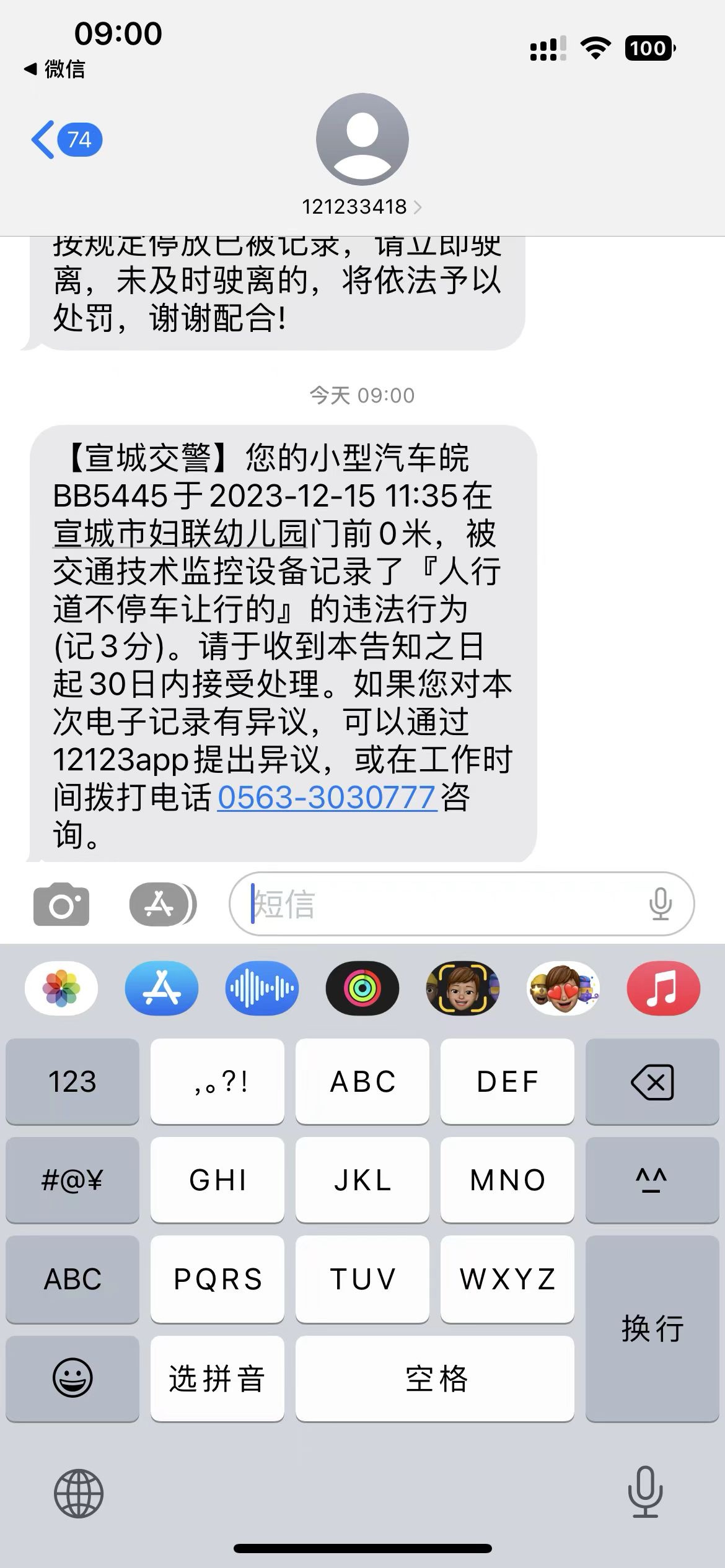
Task: Switch keyboard language with the globe key
Action: [x=78, y=1493]
